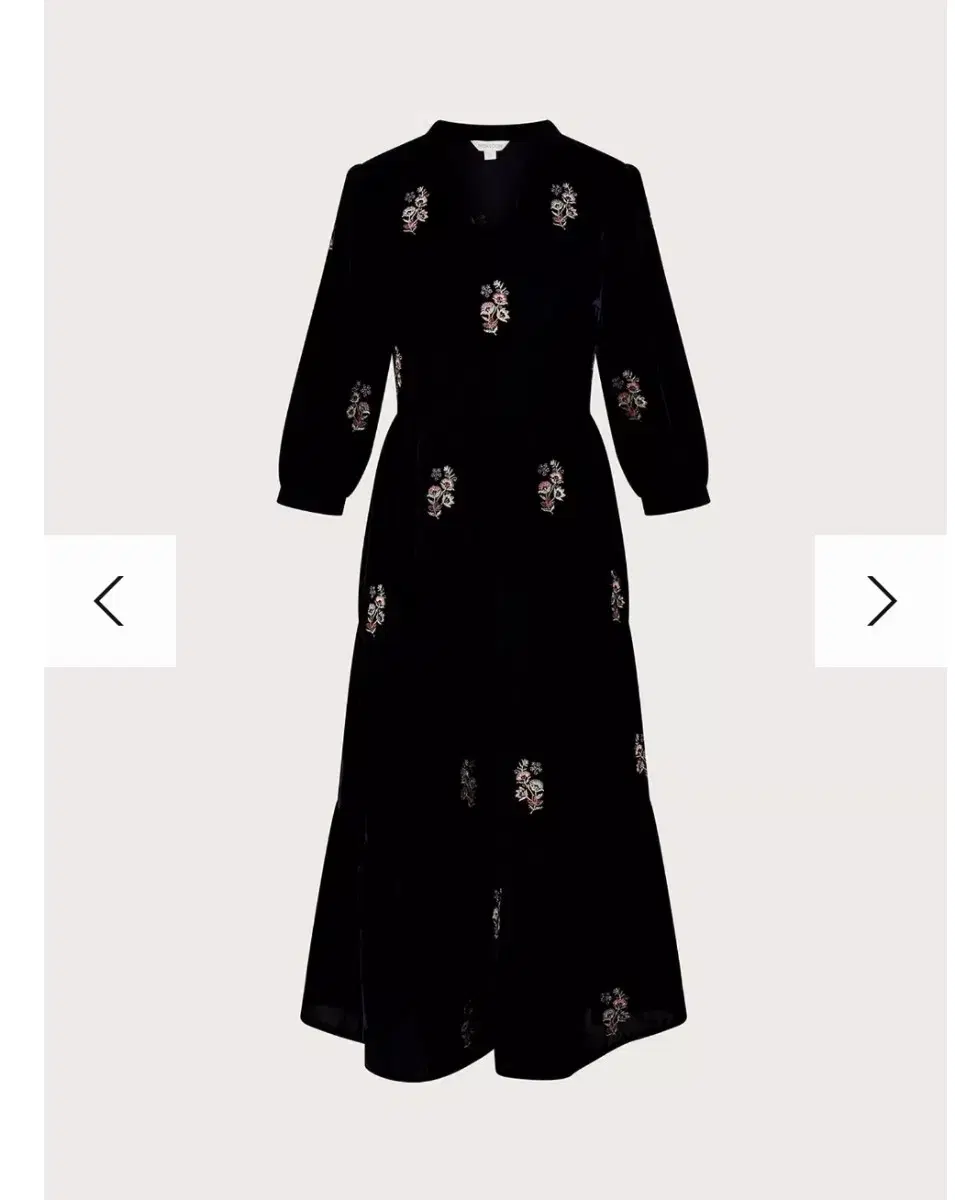This screenshot has width=955, height=1200.
Task: Open the next product photo using the arrow
Action: 882,601
